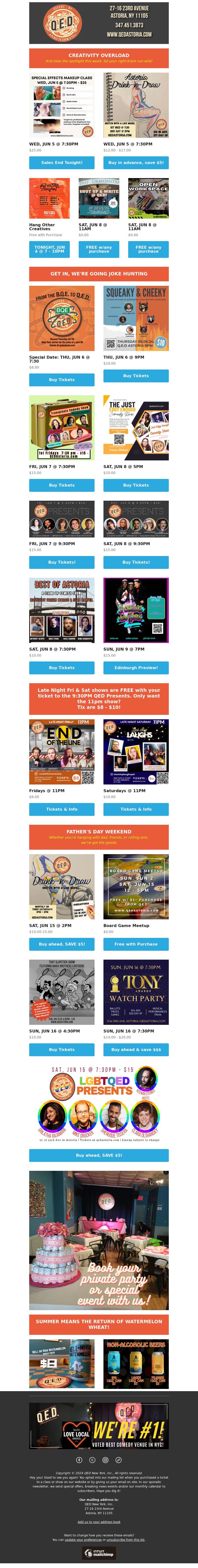
Task: Buy tickets for SAT, JUN 8 @ 5PM
Action: click(x=136, y=485)
